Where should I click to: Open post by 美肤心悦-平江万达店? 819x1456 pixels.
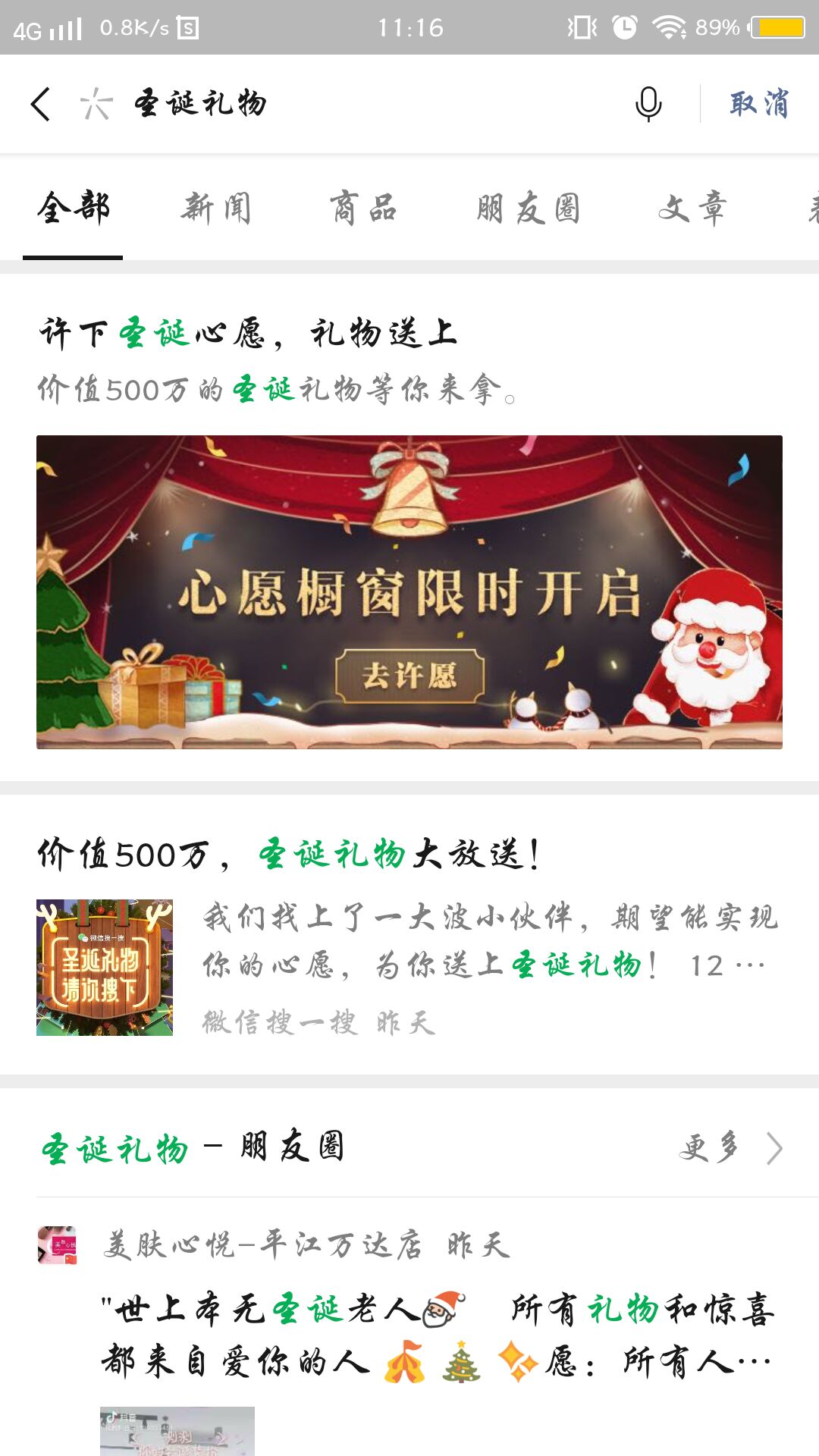(x=436, y=1335)
